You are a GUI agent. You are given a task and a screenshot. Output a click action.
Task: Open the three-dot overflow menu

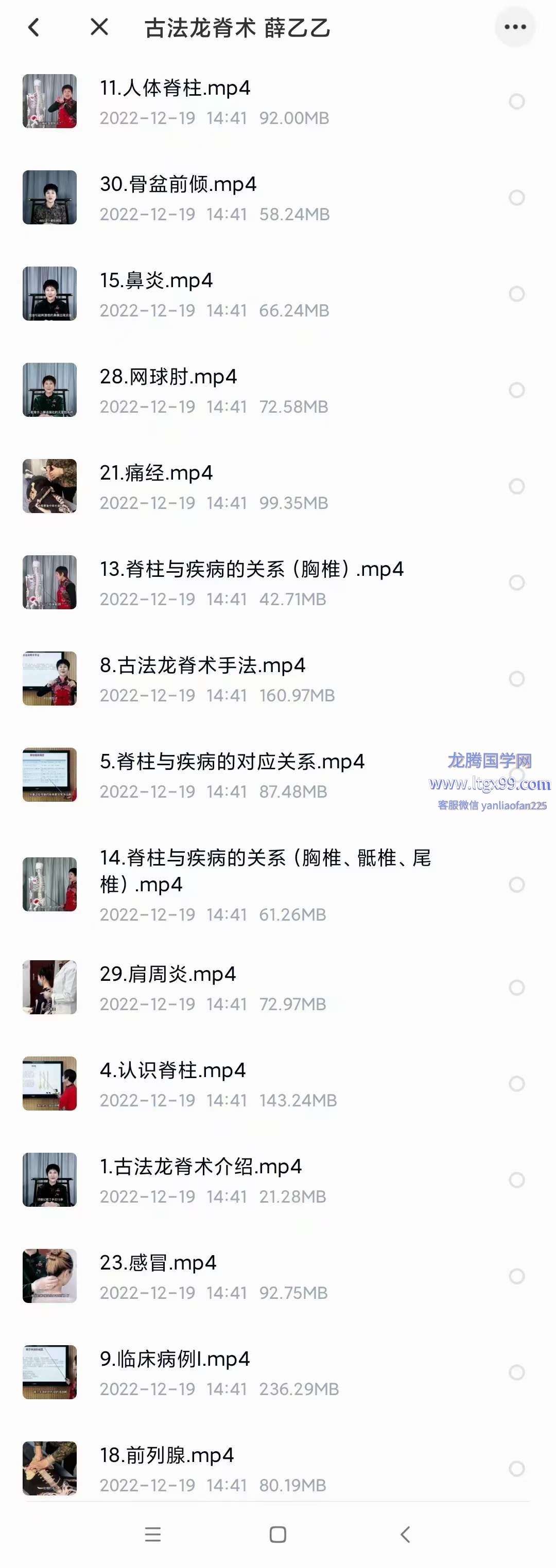click(515, 27)
